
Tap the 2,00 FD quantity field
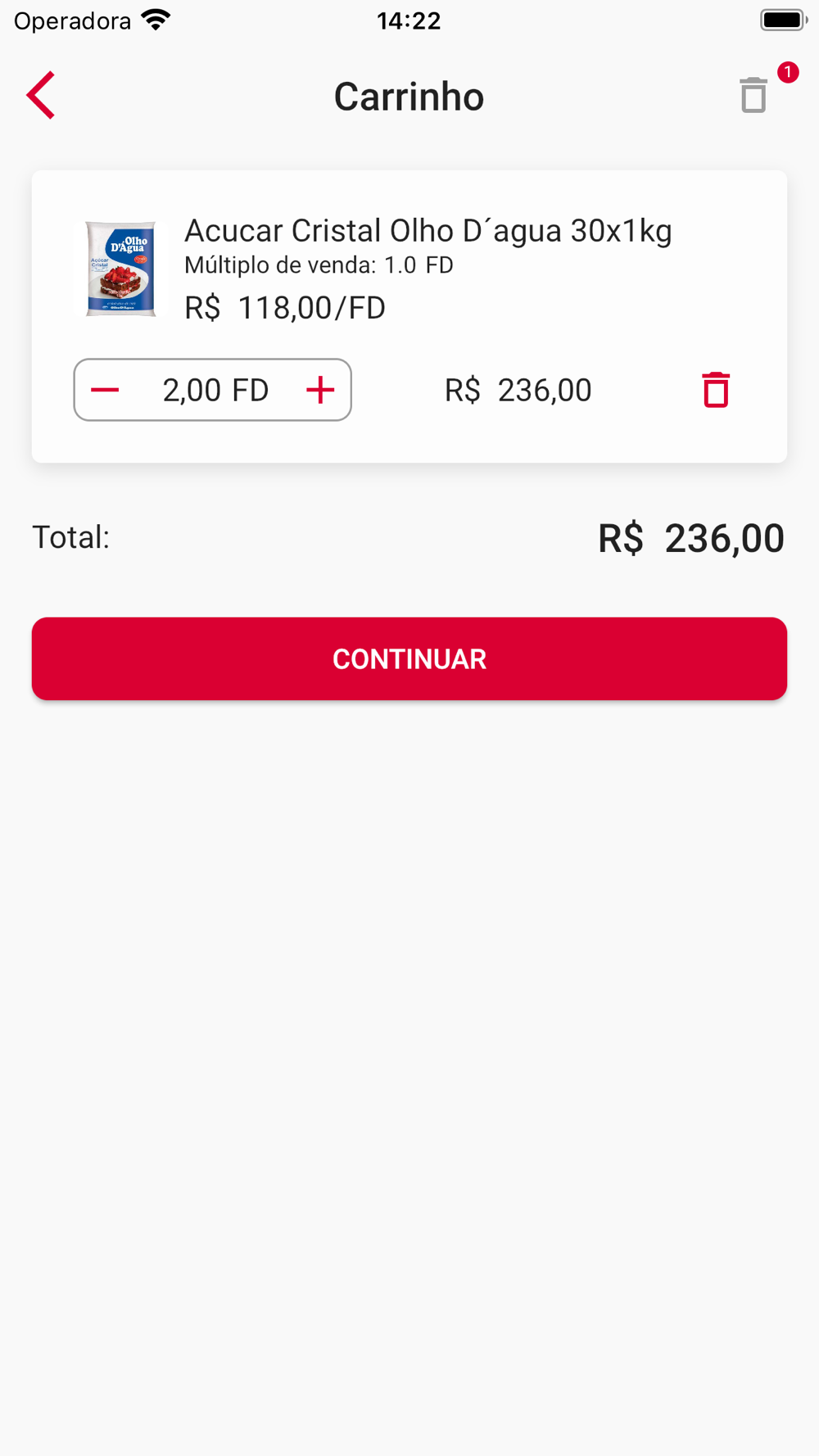pyautogui.click(x=215, y=390)
